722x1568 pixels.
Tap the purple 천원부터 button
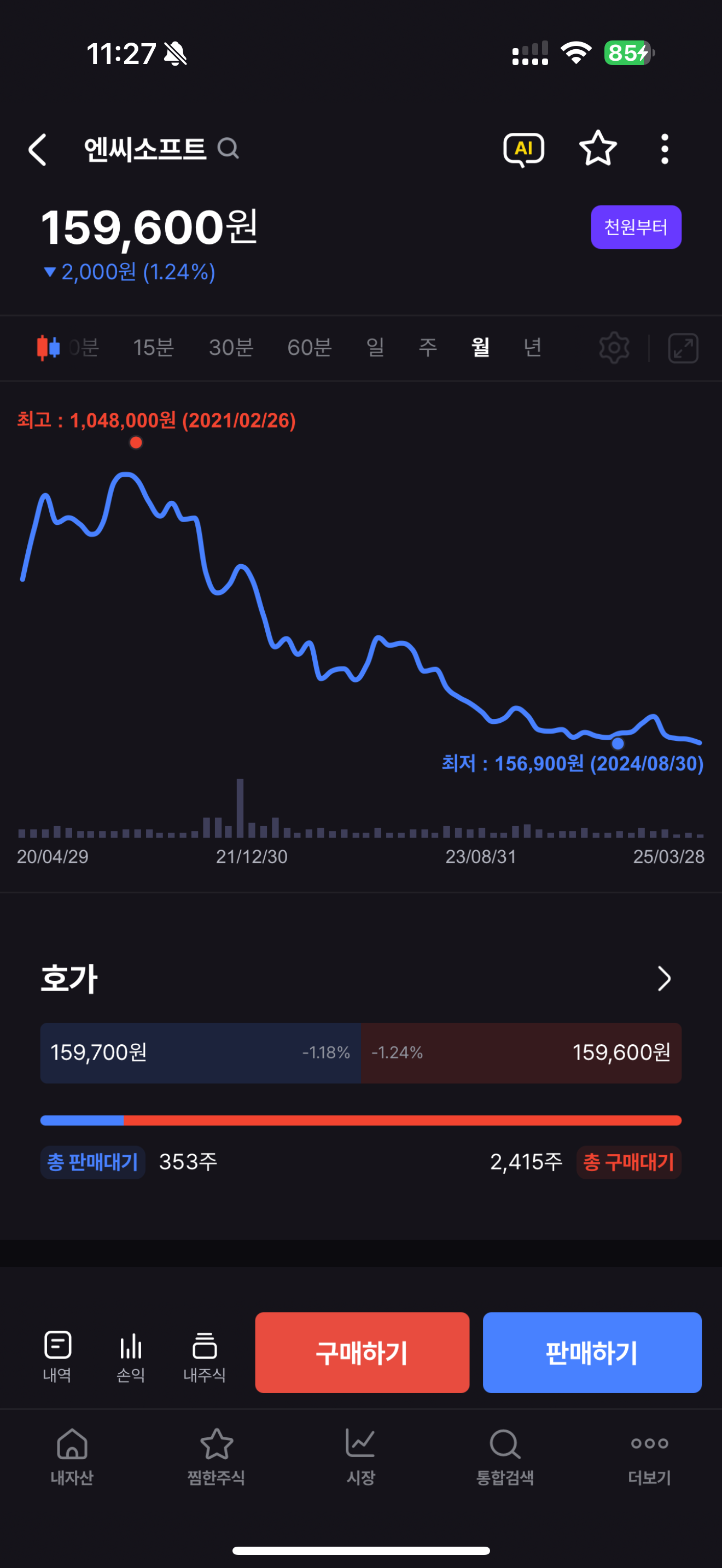(x=636, y=227)
